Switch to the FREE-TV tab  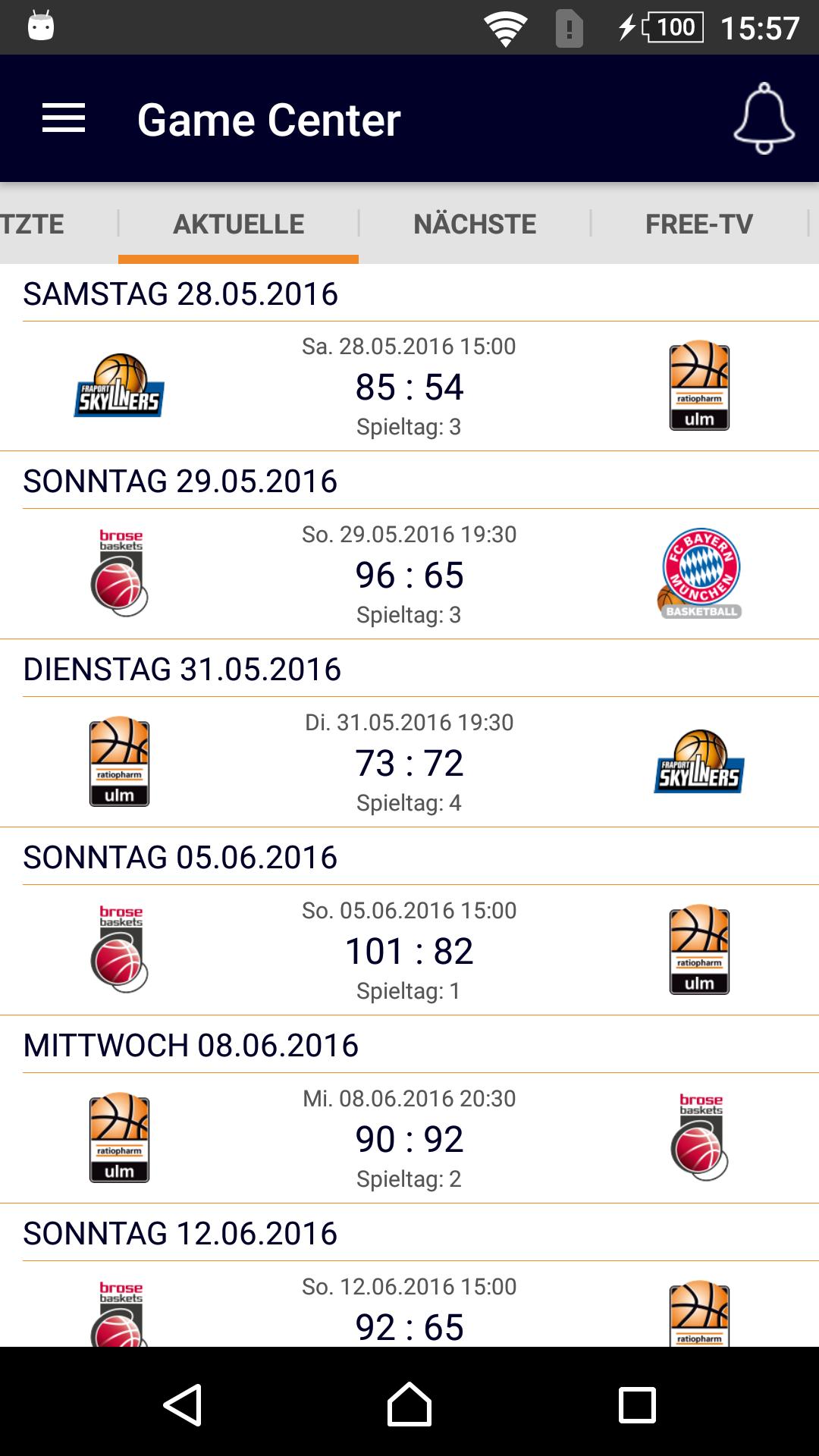698,223
